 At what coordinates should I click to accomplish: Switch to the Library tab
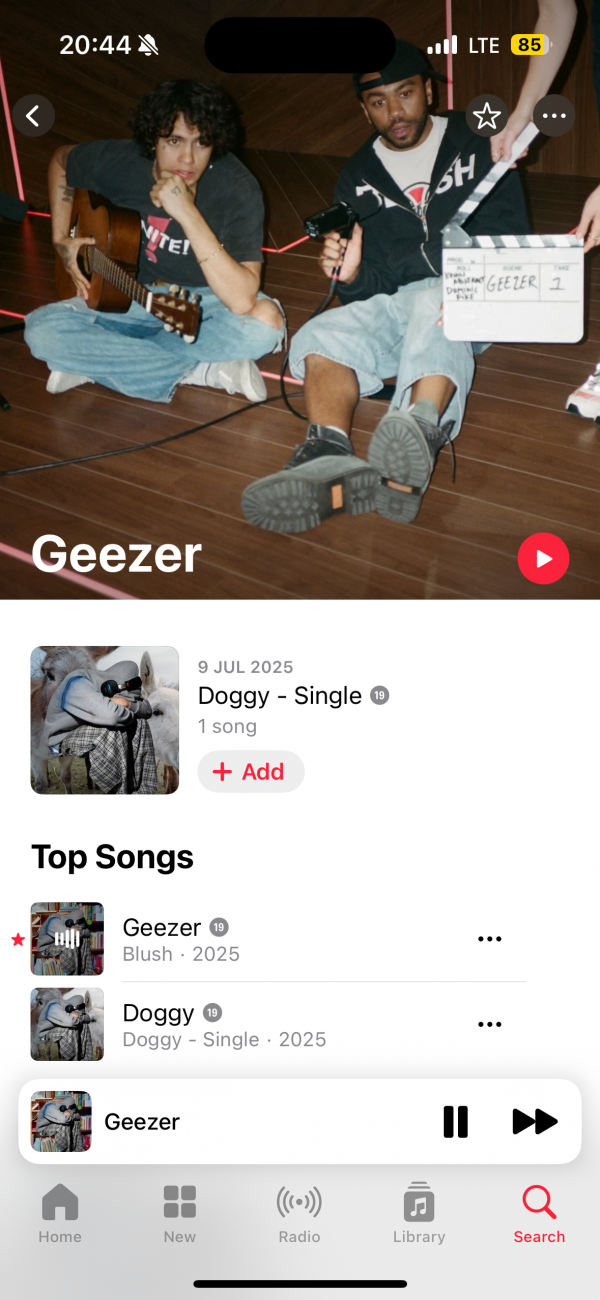pos(419,1214)
